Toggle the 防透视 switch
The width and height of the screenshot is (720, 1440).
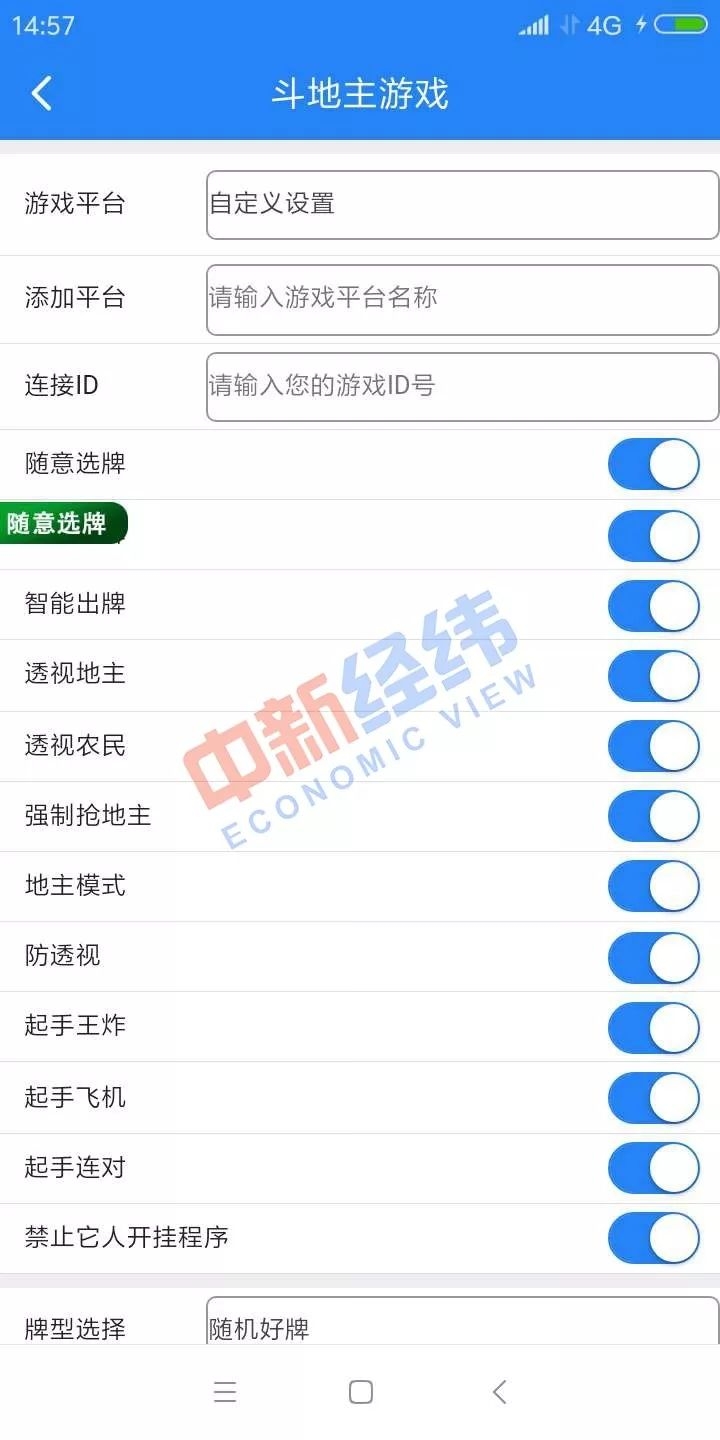(653, 957)
